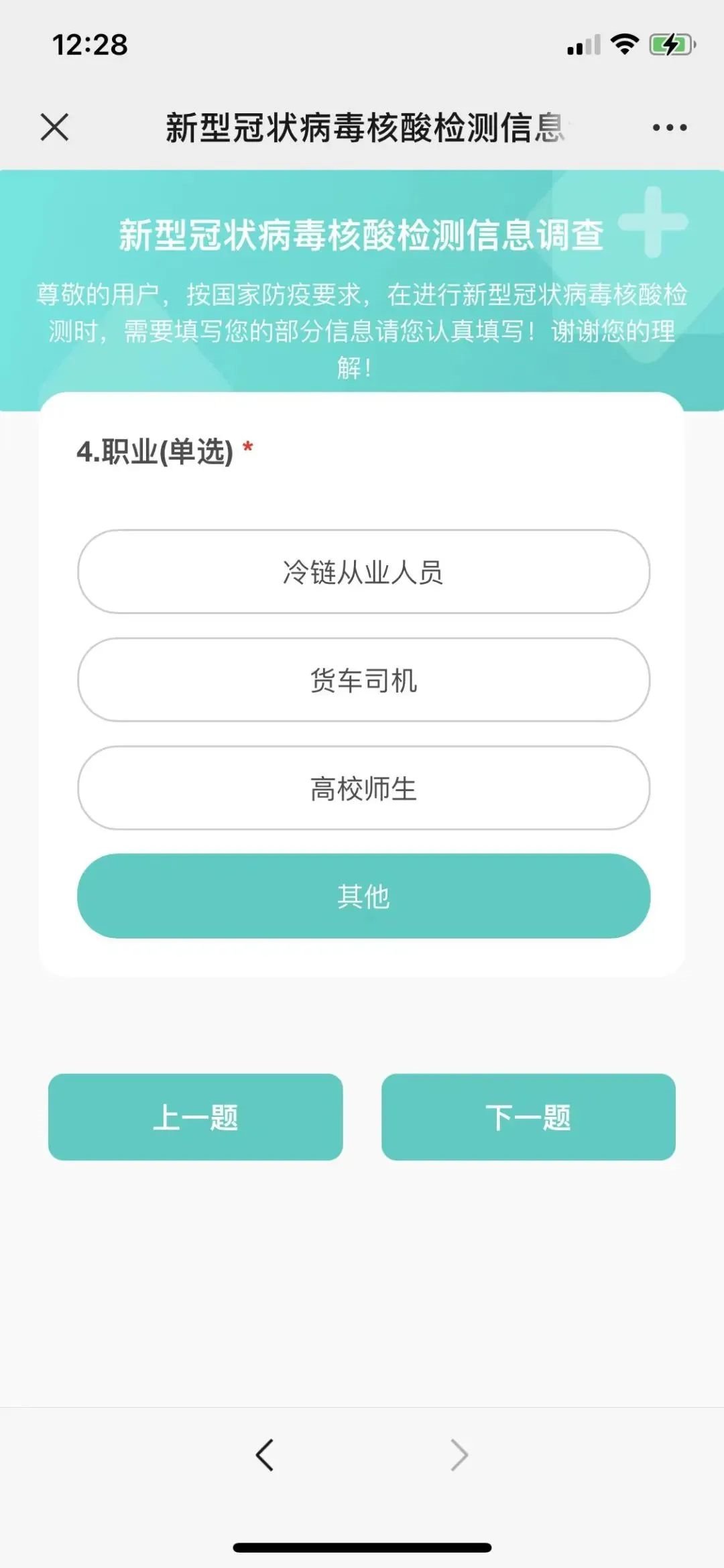
Task: Open the three-dot more options menu
Action: click(x=669, y=127)
